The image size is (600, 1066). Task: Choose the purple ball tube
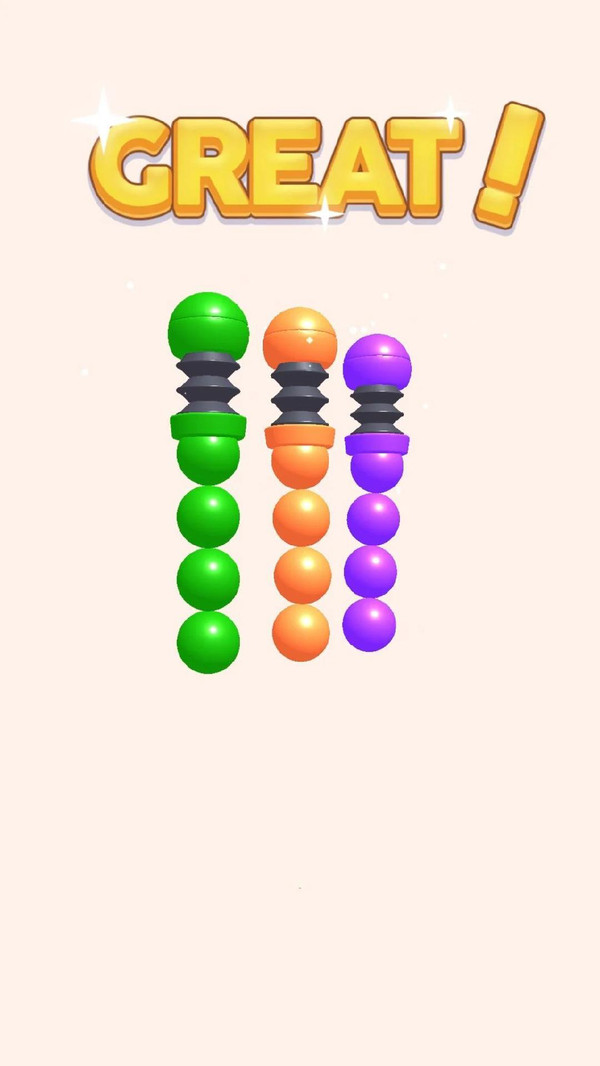[x=372, y=520]
